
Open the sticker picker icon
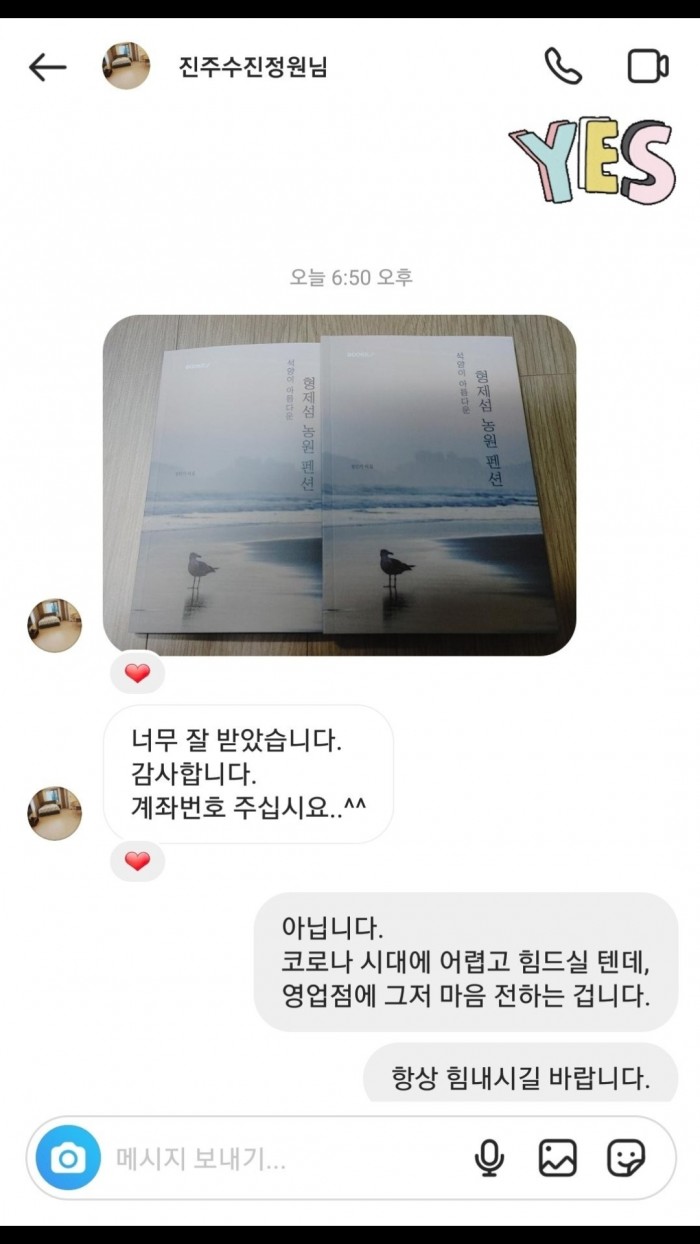[x=626, y=1158]
